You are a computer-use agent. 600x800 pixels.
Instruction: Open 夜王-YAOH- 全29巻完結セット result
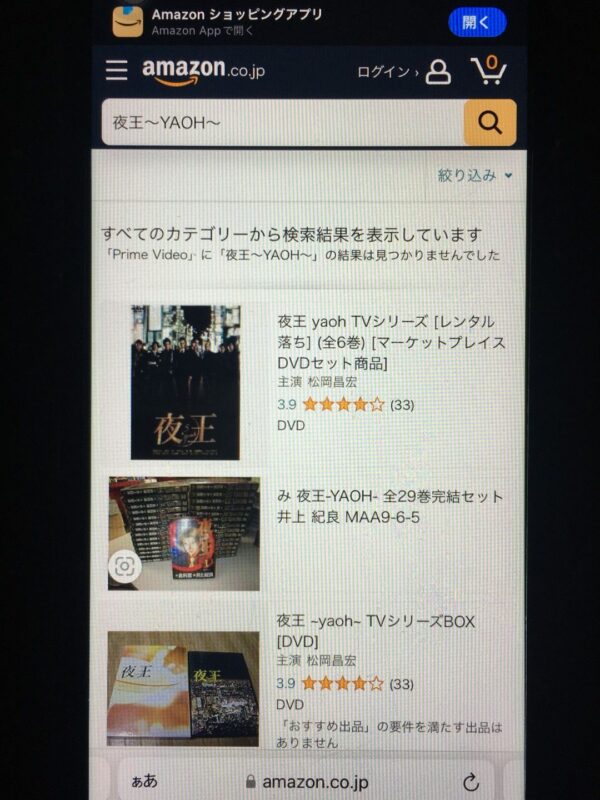click(390, 508)
